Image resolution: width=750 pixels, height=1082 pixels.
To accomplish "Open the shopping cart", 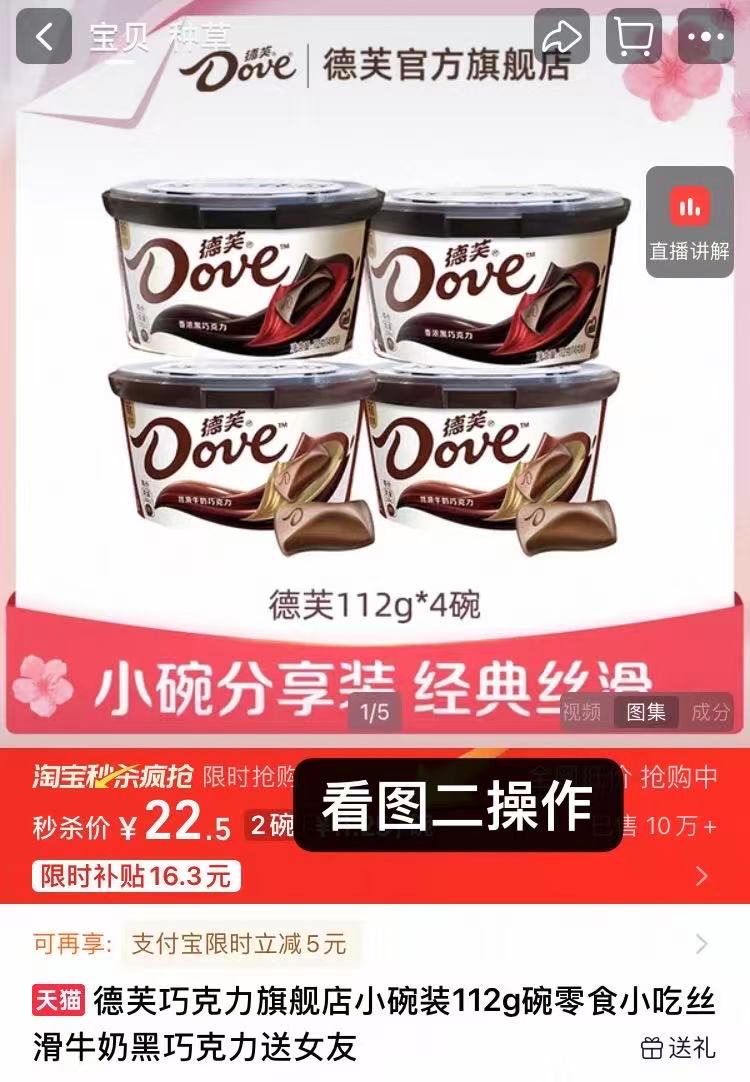I will (x=634, y=37).
